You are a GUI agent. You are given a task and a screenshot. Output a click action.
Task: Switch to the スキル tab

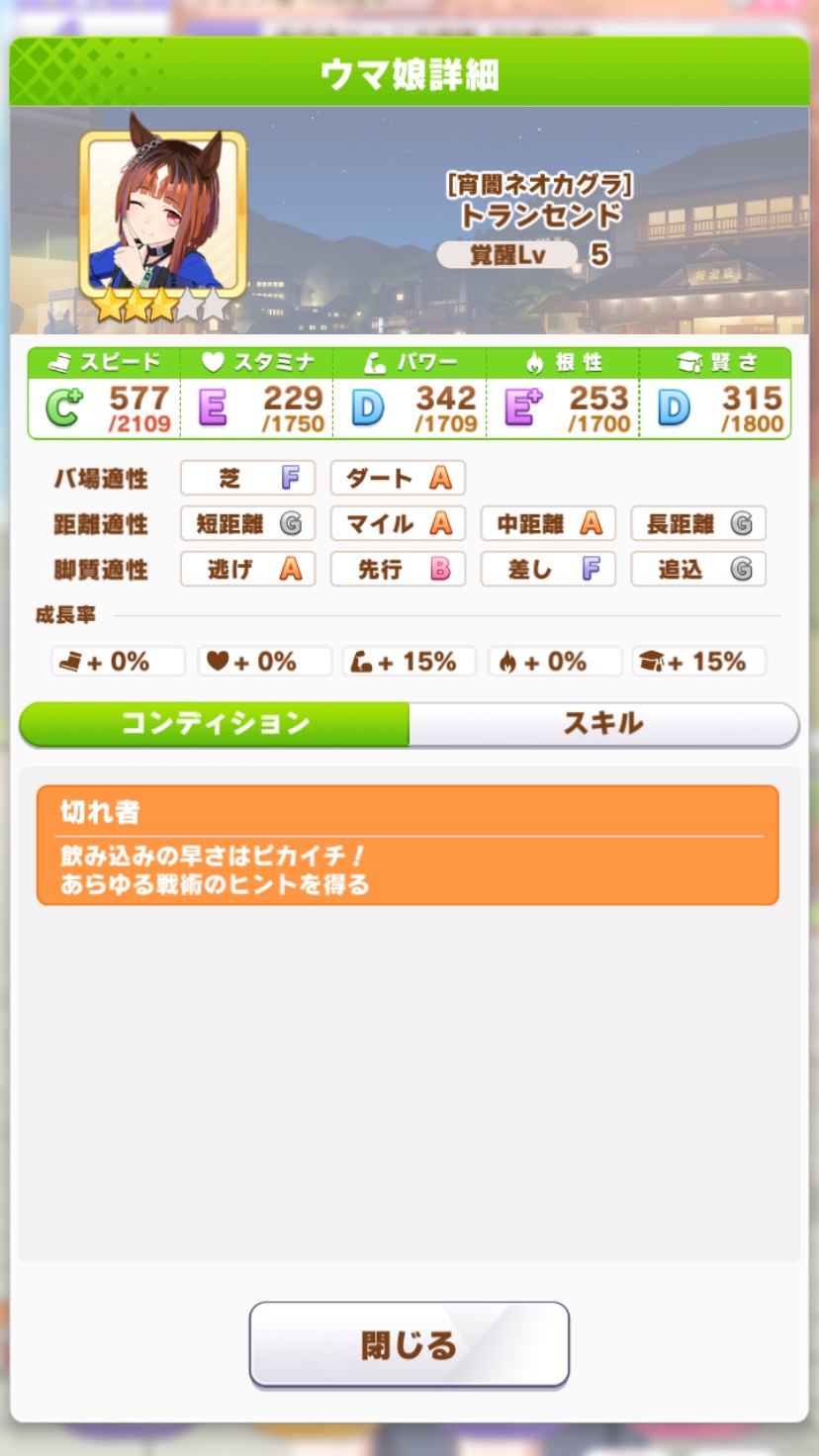click(x=603, y=724)
